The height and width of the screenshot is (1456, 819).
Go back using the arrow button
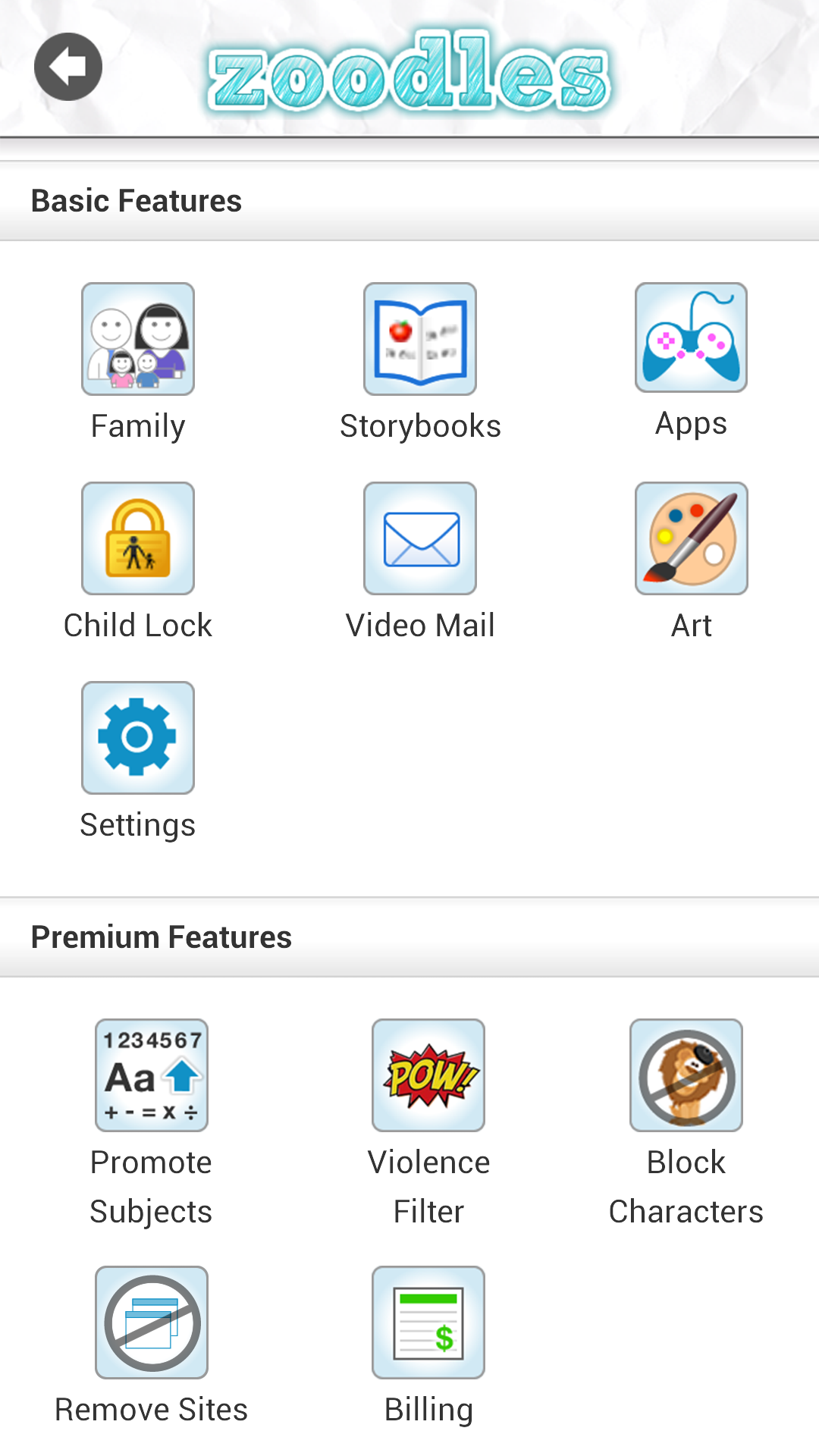click(x=68, y=67)
